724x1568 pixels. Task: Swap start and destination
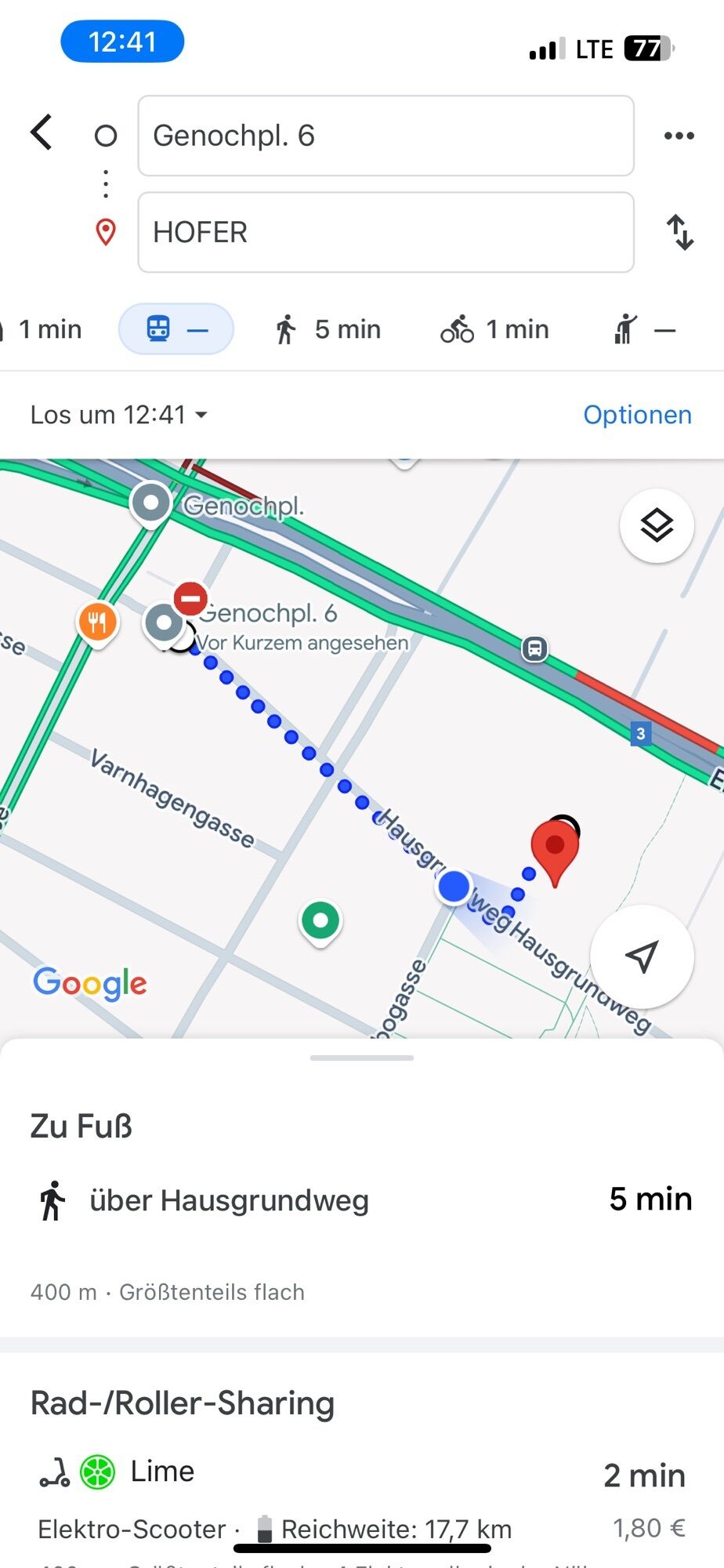pos(680,233)
